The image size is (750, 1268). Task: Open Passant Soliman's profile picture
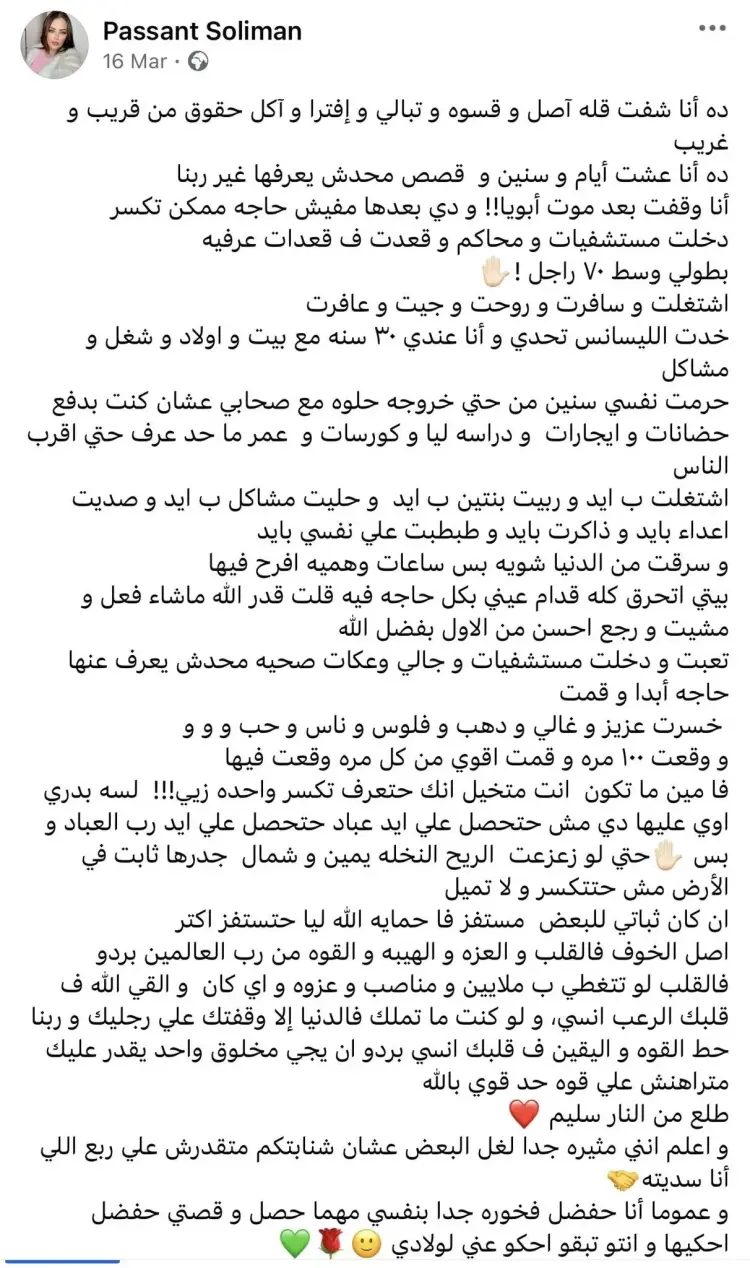coord(55,45)
